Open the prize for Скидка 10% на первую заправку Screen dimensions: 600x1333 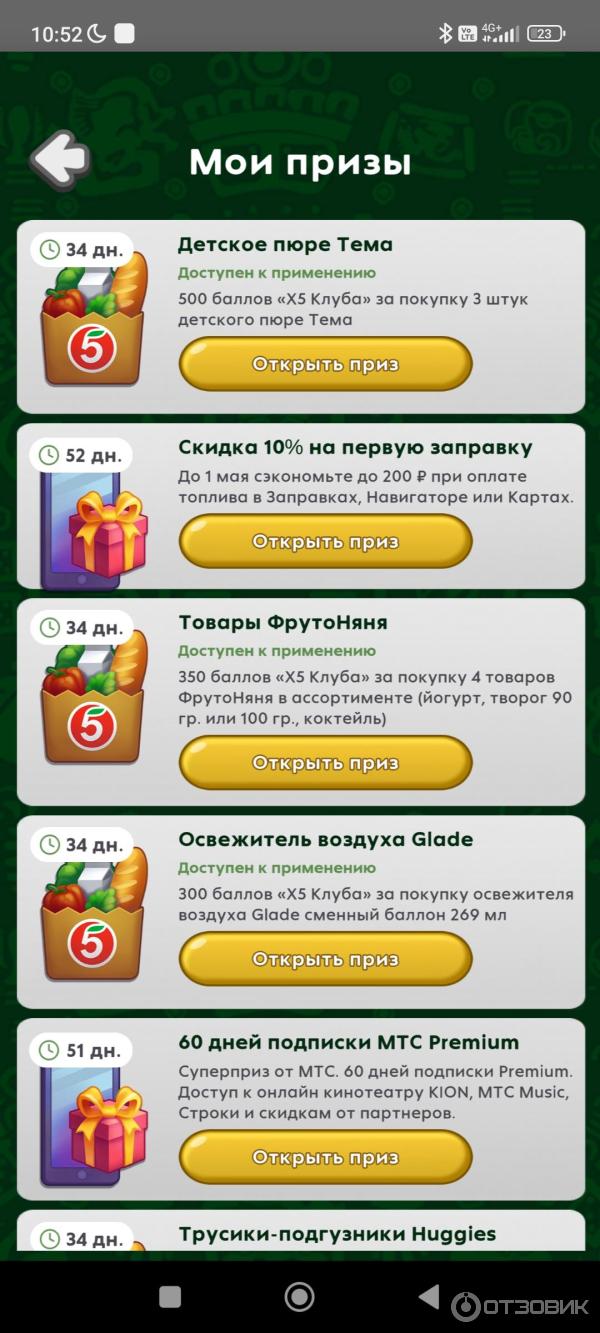click(x=325, y=542)
